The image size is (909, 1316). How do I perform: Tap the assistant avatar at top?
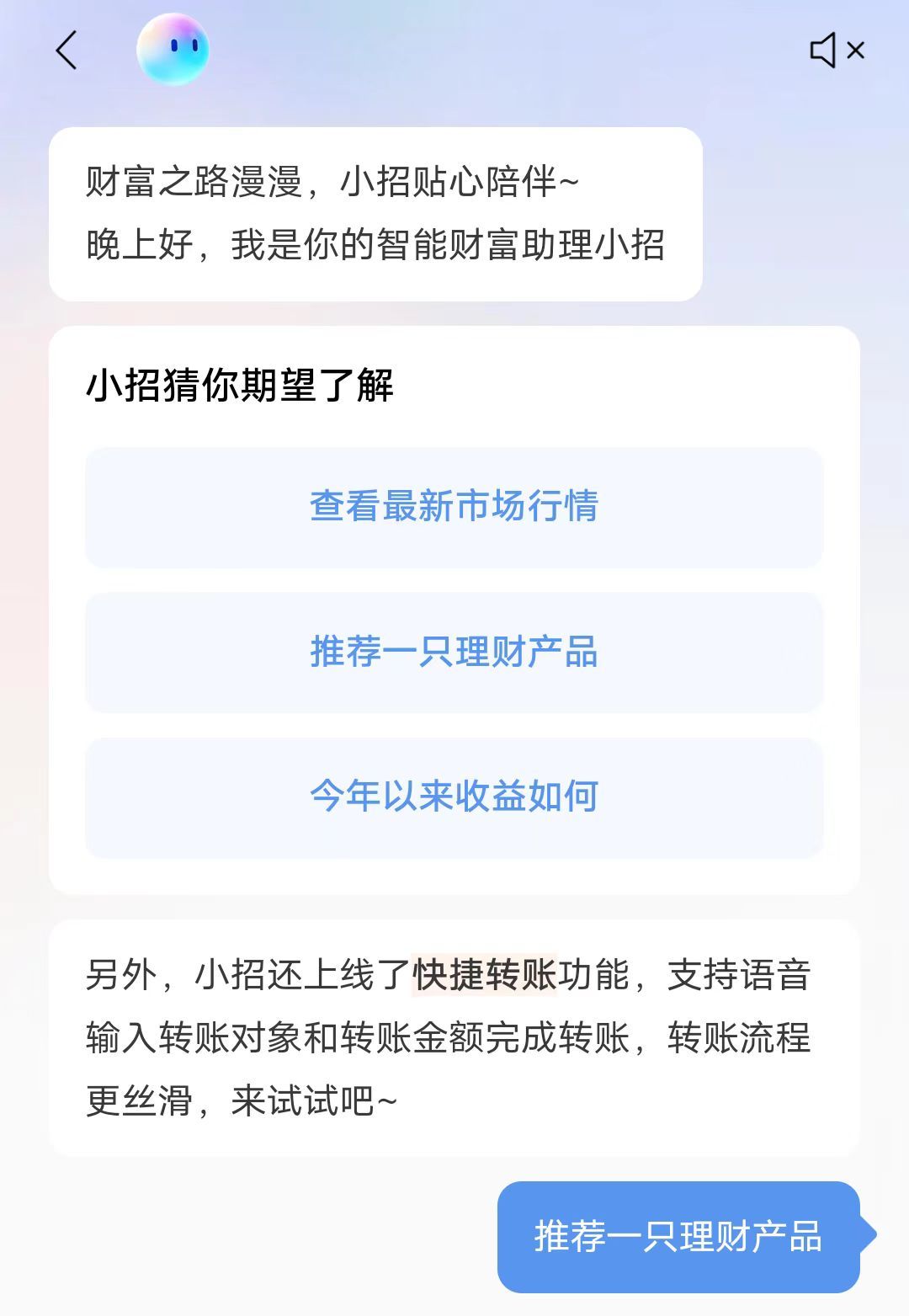[x=173, y=50]
